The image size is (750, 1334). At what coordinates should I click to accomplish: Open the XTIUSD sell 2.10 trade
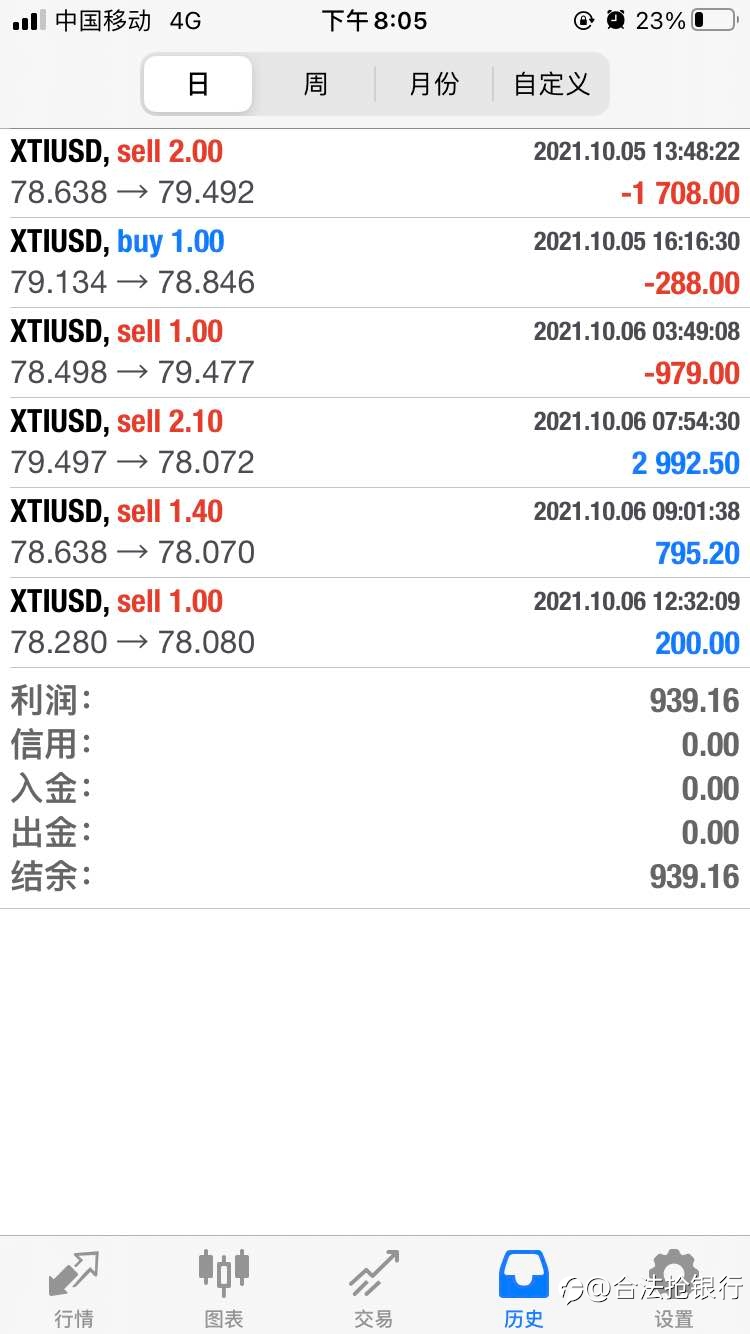pos(375,443)
